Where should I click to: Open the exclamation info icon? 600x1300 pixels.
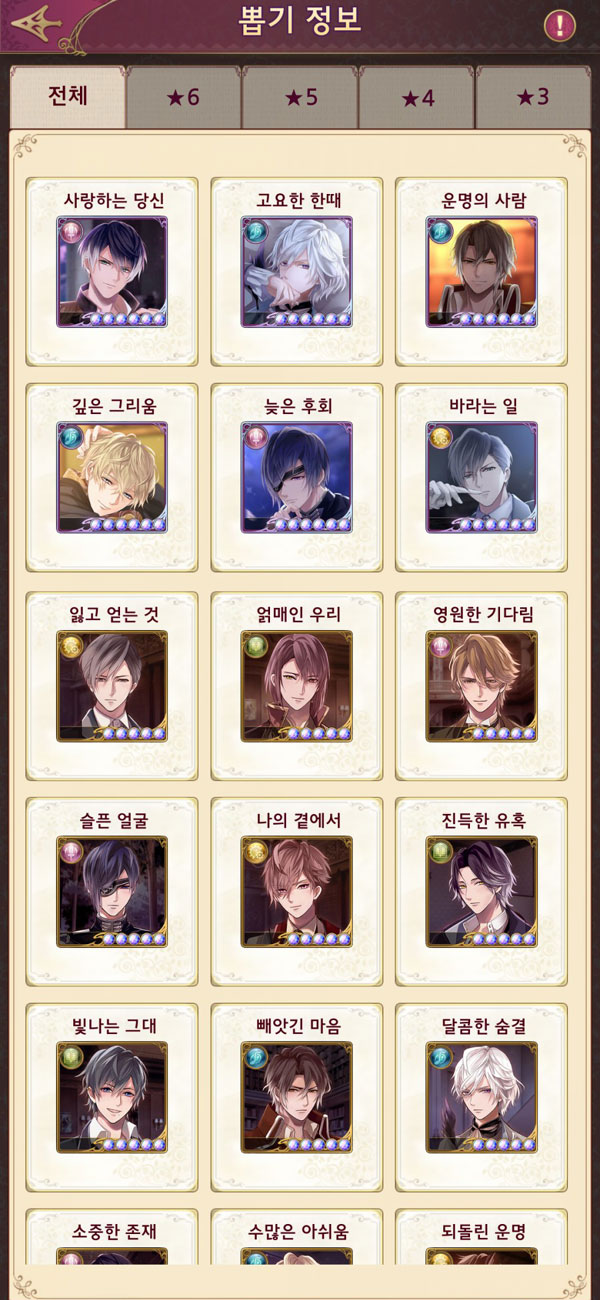click(559, 25)
